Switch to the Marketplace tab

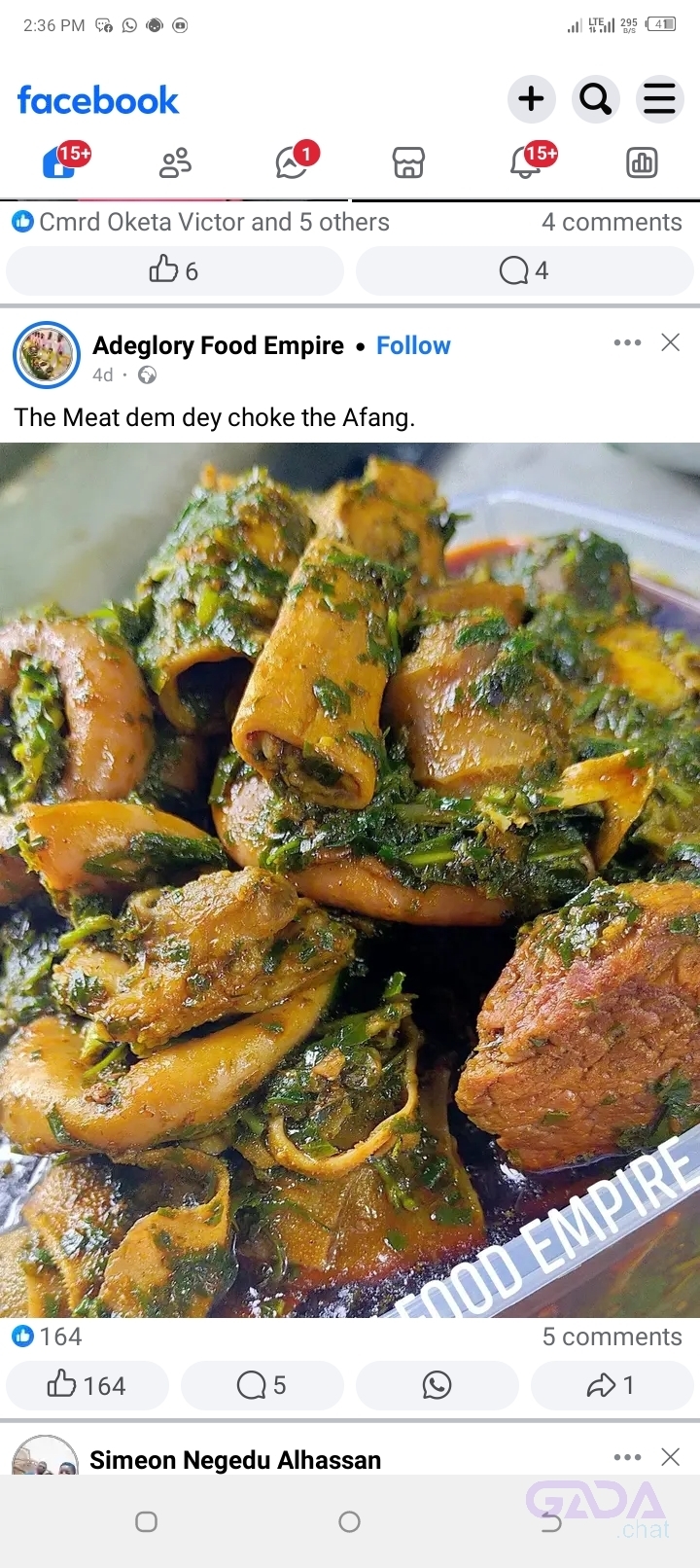408,162
